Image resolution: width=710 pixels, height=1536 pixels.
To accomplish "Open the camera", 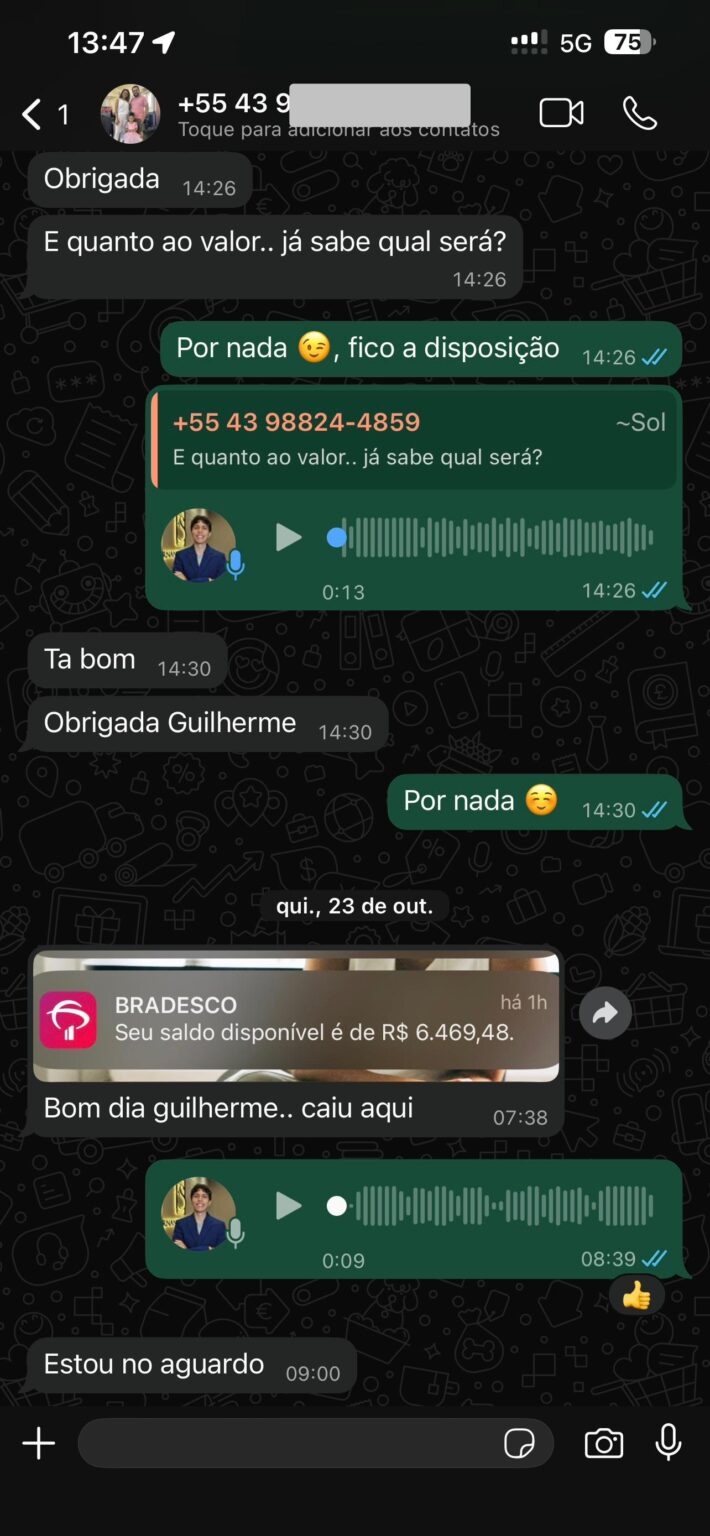I will pos(603,1443).
